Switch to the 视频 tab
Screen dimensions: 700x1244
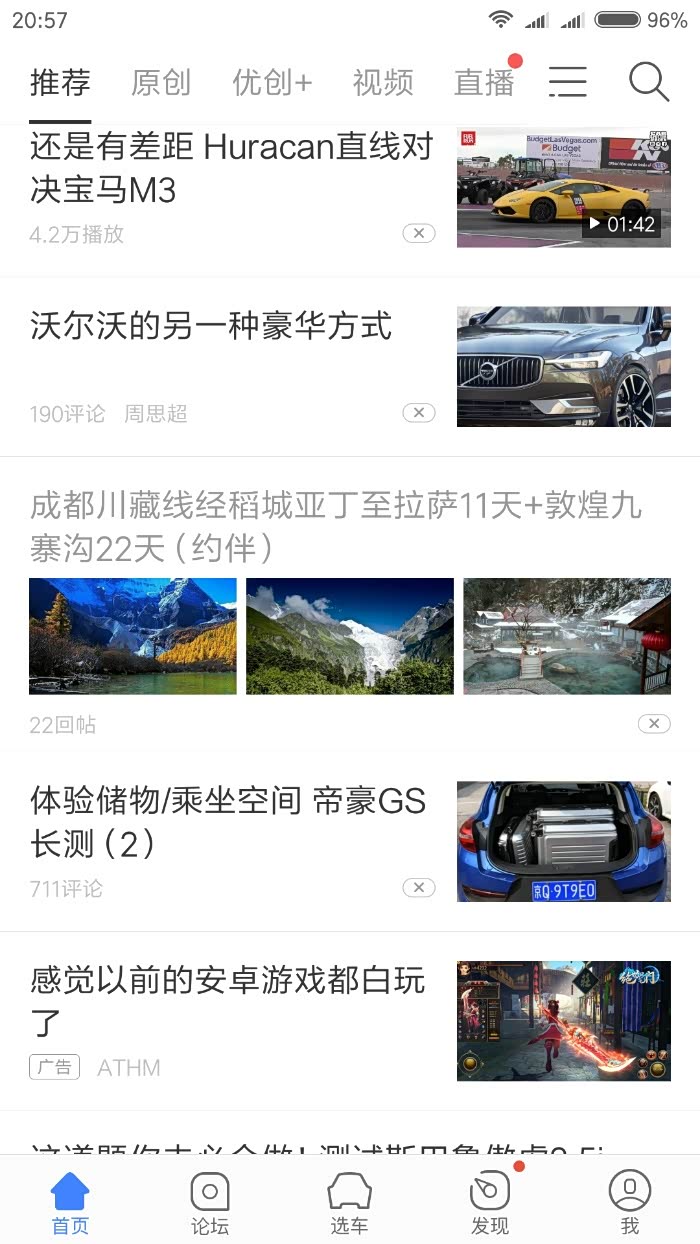(383, 82)
